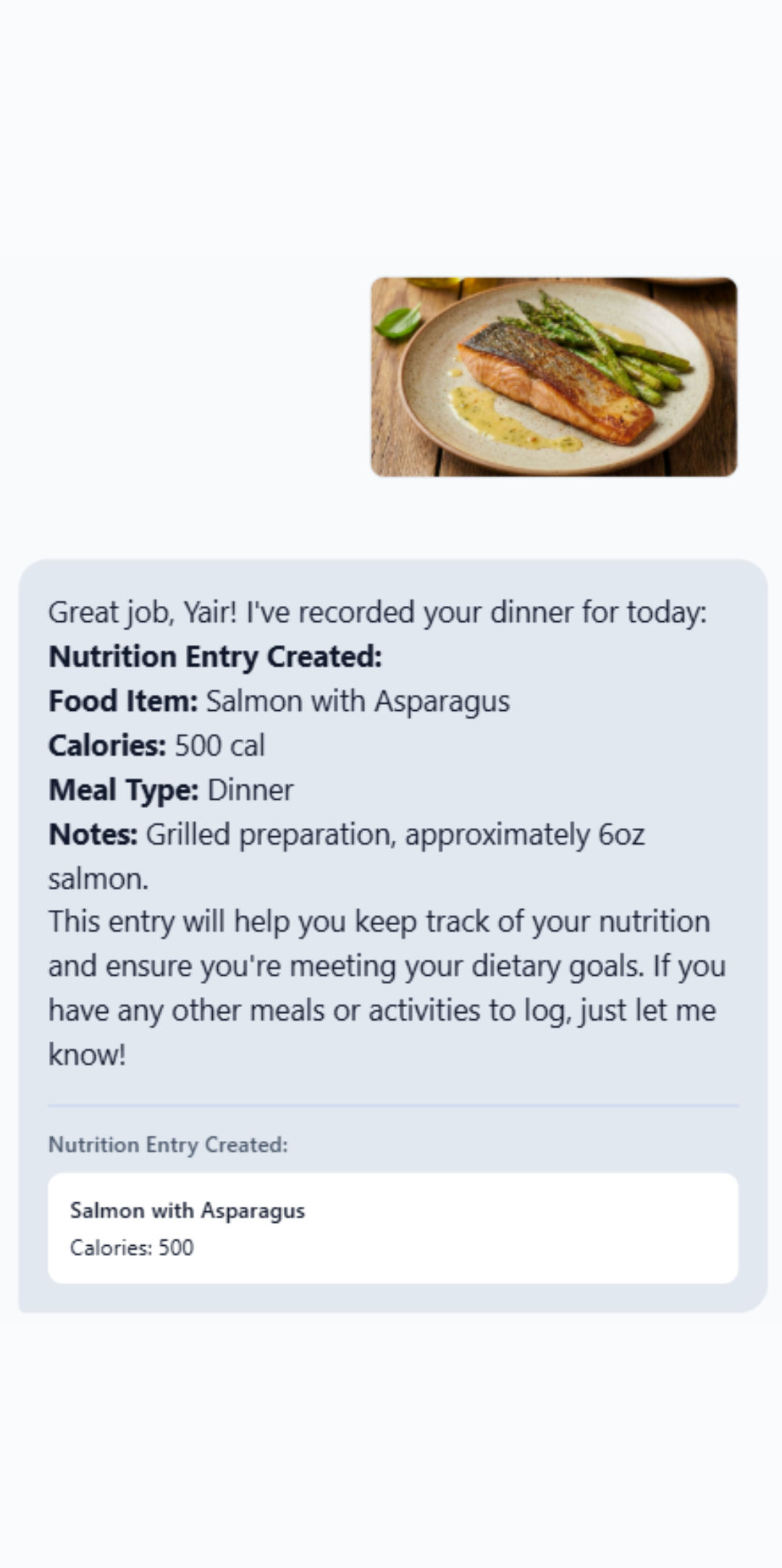782x1568 pixels.
Task: Tap the Salmon with Asparagus food name
Action: click(188, 1210)
